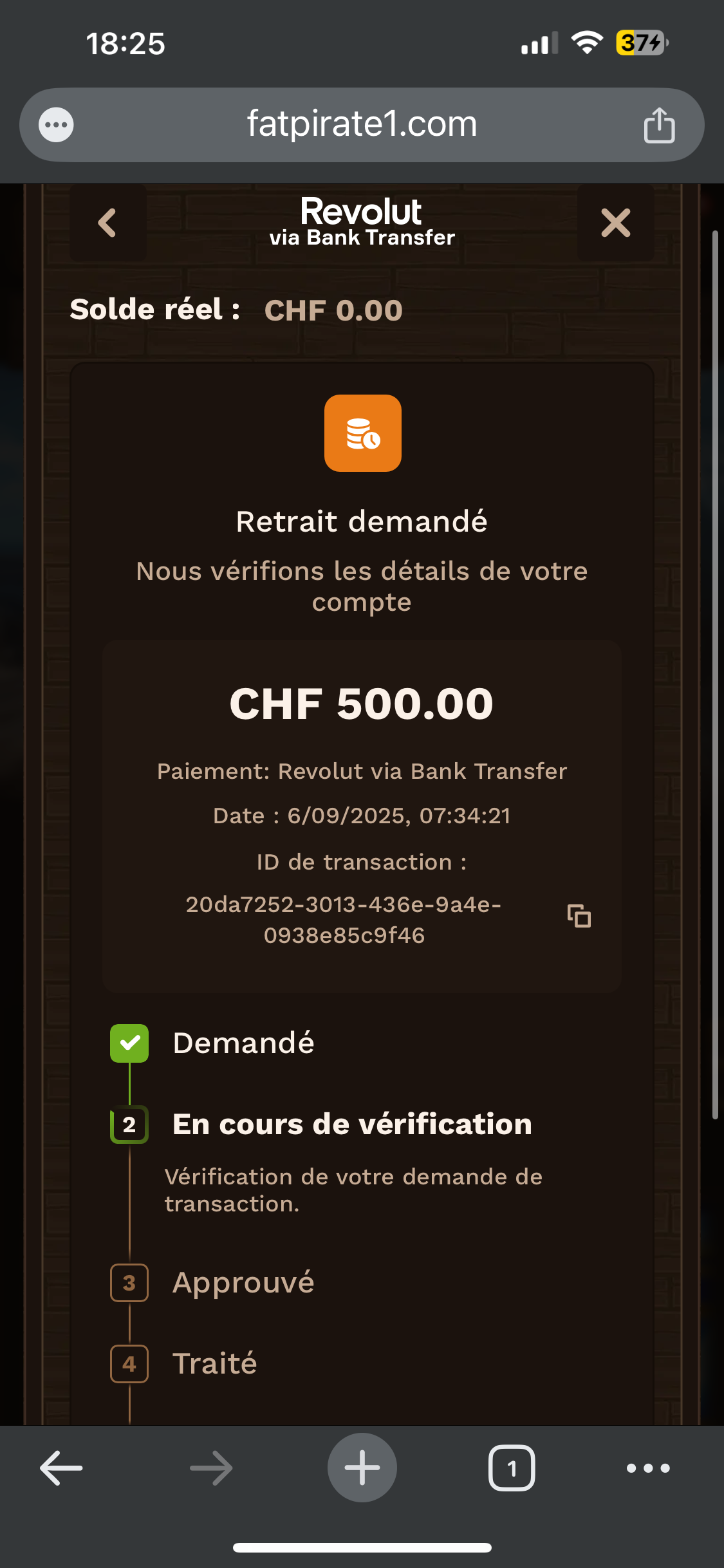Open the browser's more options menu
This screenshot has width=724, height=1568.
648,1468
